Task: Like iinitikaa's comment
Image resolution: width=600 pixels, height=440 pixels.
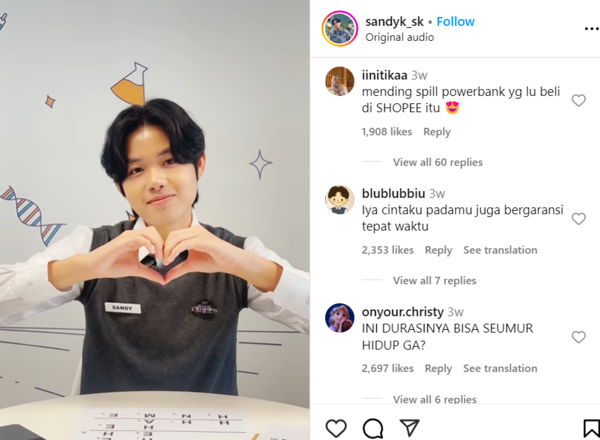Action: (x=578, y=100)
